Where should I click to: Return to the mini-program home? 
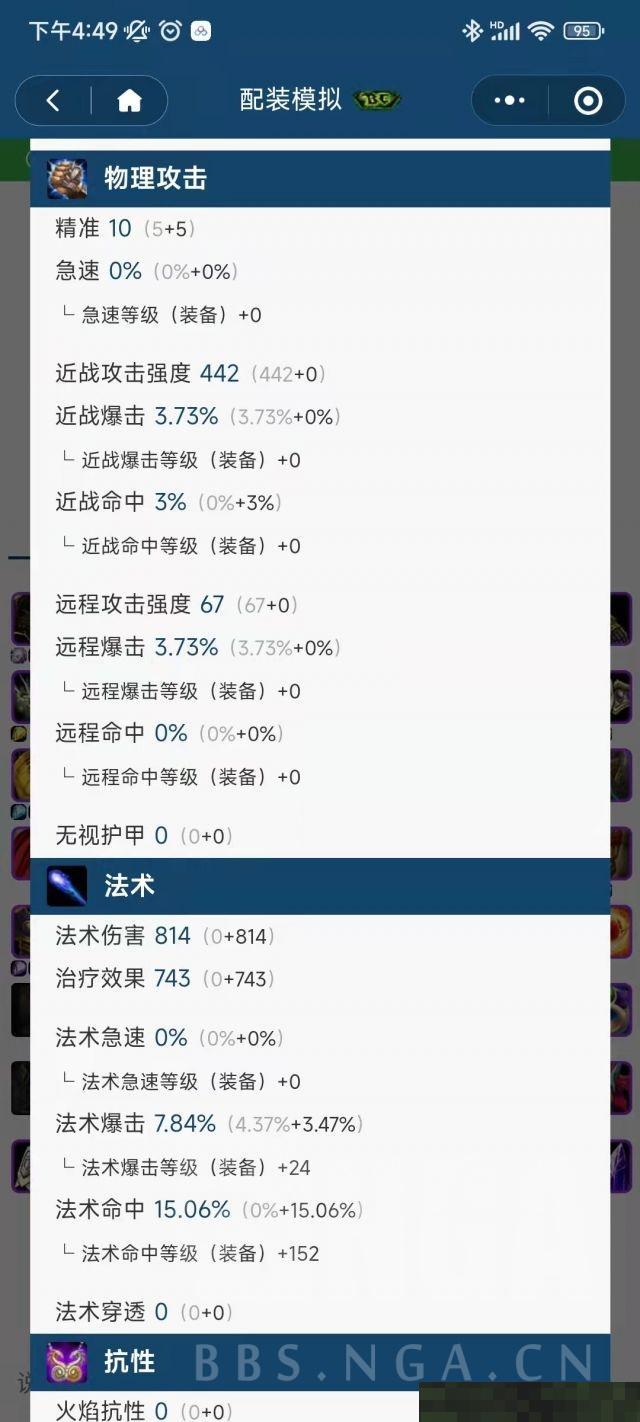pos(129,100)
